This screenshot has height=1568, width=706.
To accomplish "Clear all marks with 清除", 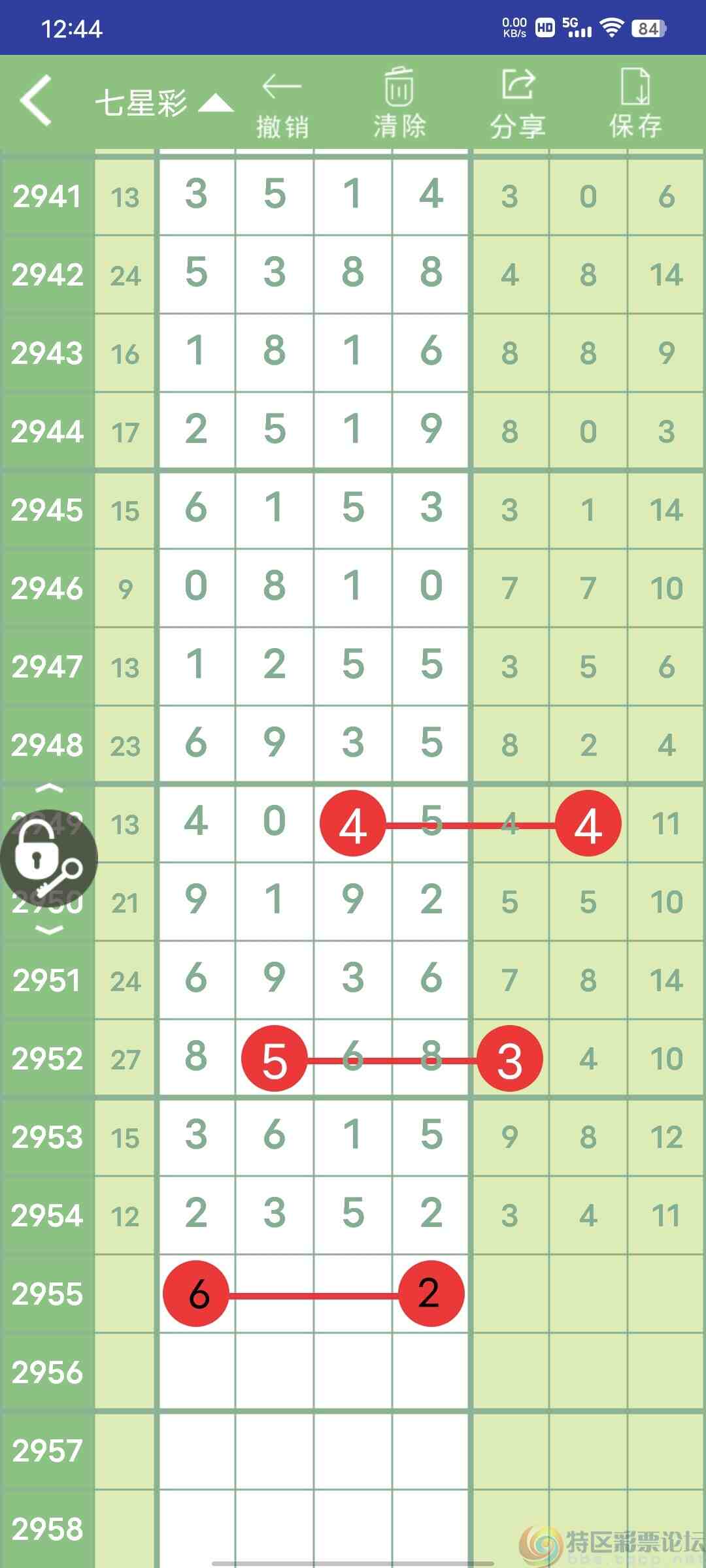I will click(399, 105).
